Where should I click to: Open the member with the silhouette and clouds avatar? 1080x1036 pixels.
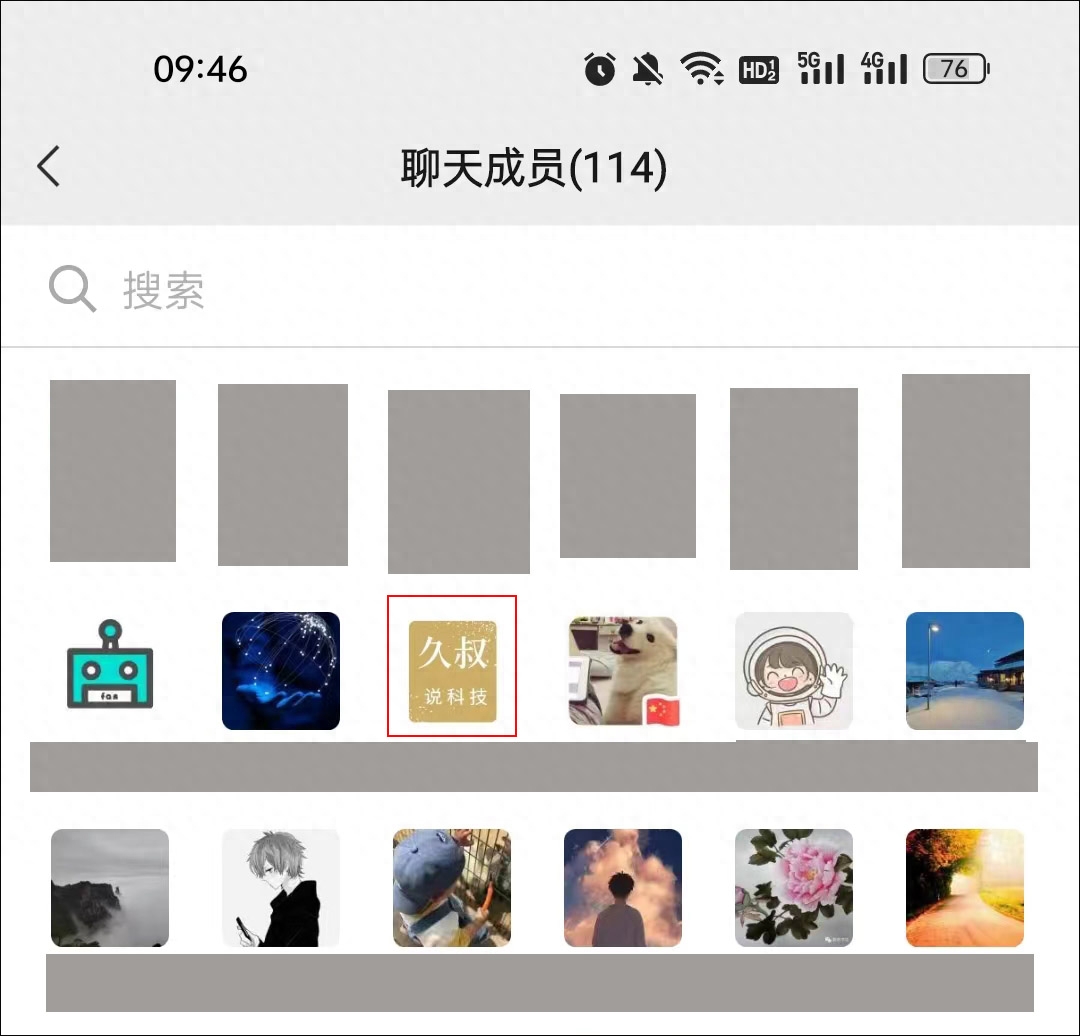click(x=623, y=888)
